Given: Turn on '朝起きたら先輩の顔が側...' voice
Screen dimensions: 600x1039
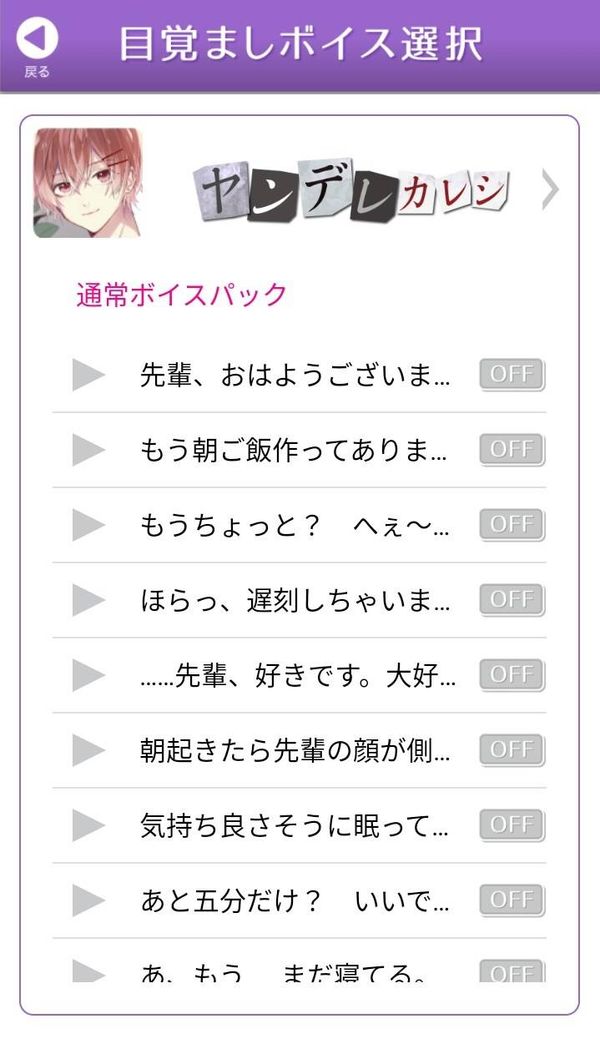Looking at the screenshot, I should pos(512,750).
